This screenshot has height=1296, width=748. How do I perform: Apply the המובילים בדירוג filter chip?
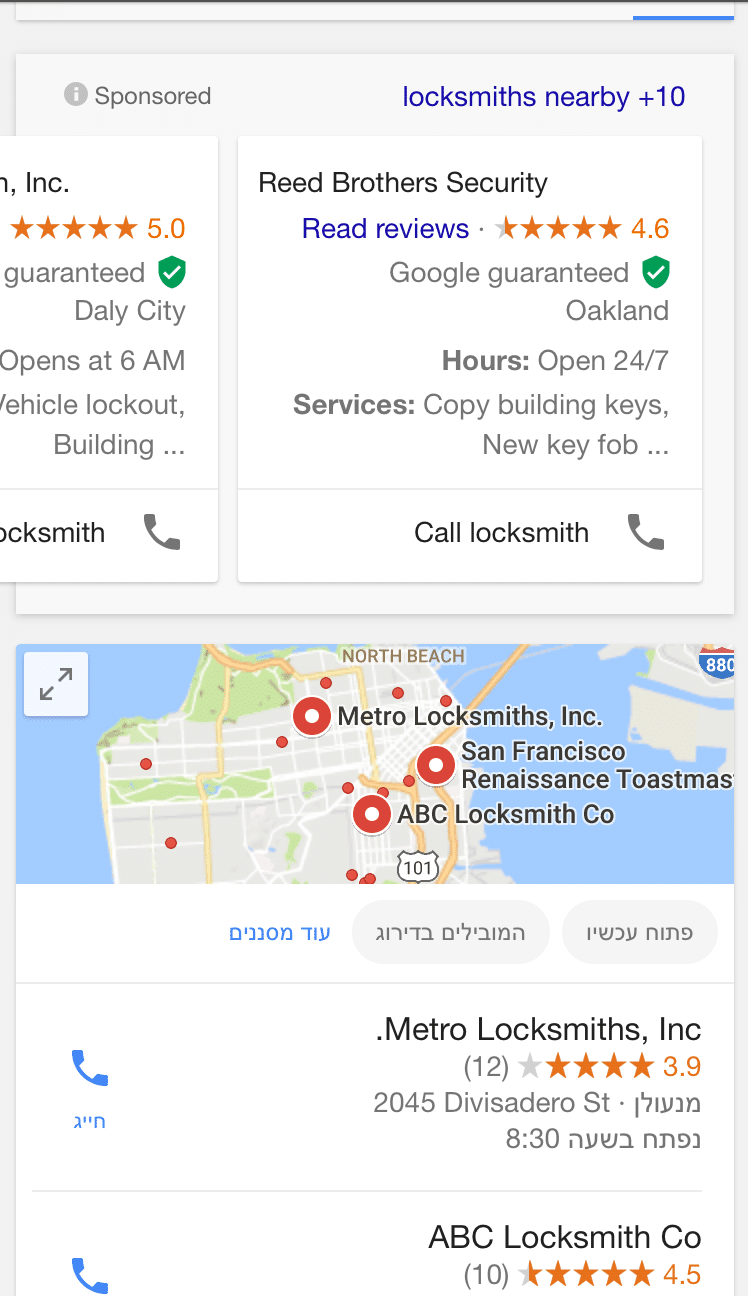point(450,933)
